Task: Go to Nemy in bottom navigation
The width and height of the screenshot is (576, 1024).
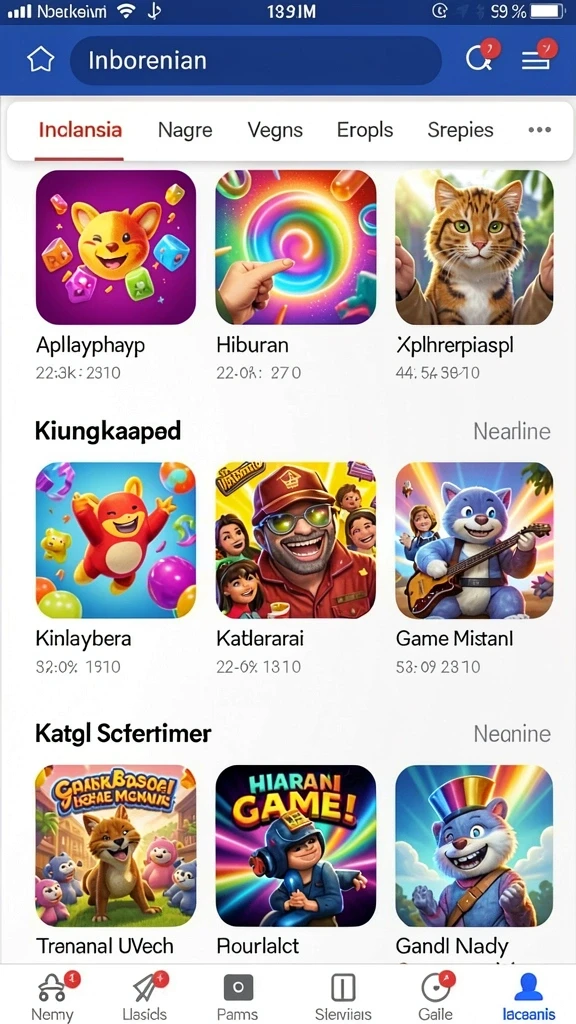Action: click(54, 995)
